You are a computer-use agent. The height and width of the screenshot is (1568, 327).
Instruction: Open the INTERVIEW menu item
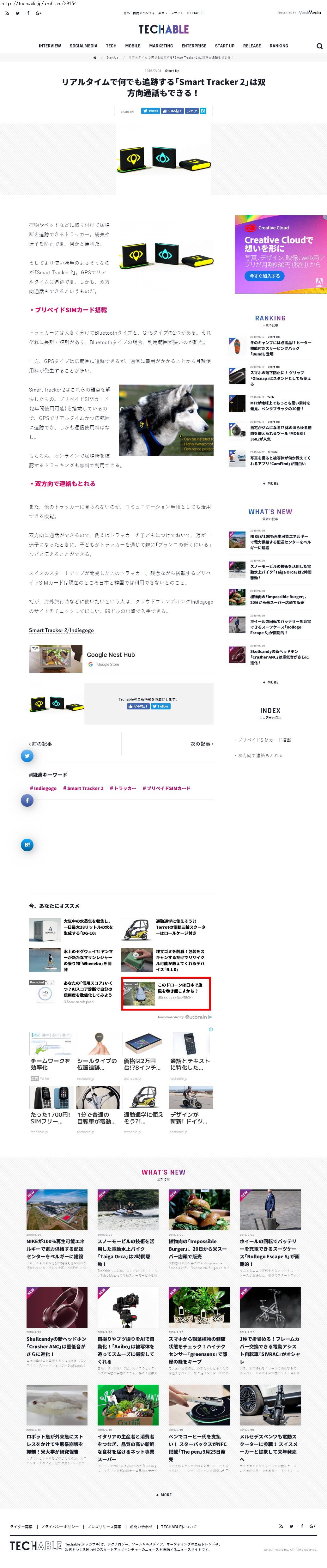[50, 46]
